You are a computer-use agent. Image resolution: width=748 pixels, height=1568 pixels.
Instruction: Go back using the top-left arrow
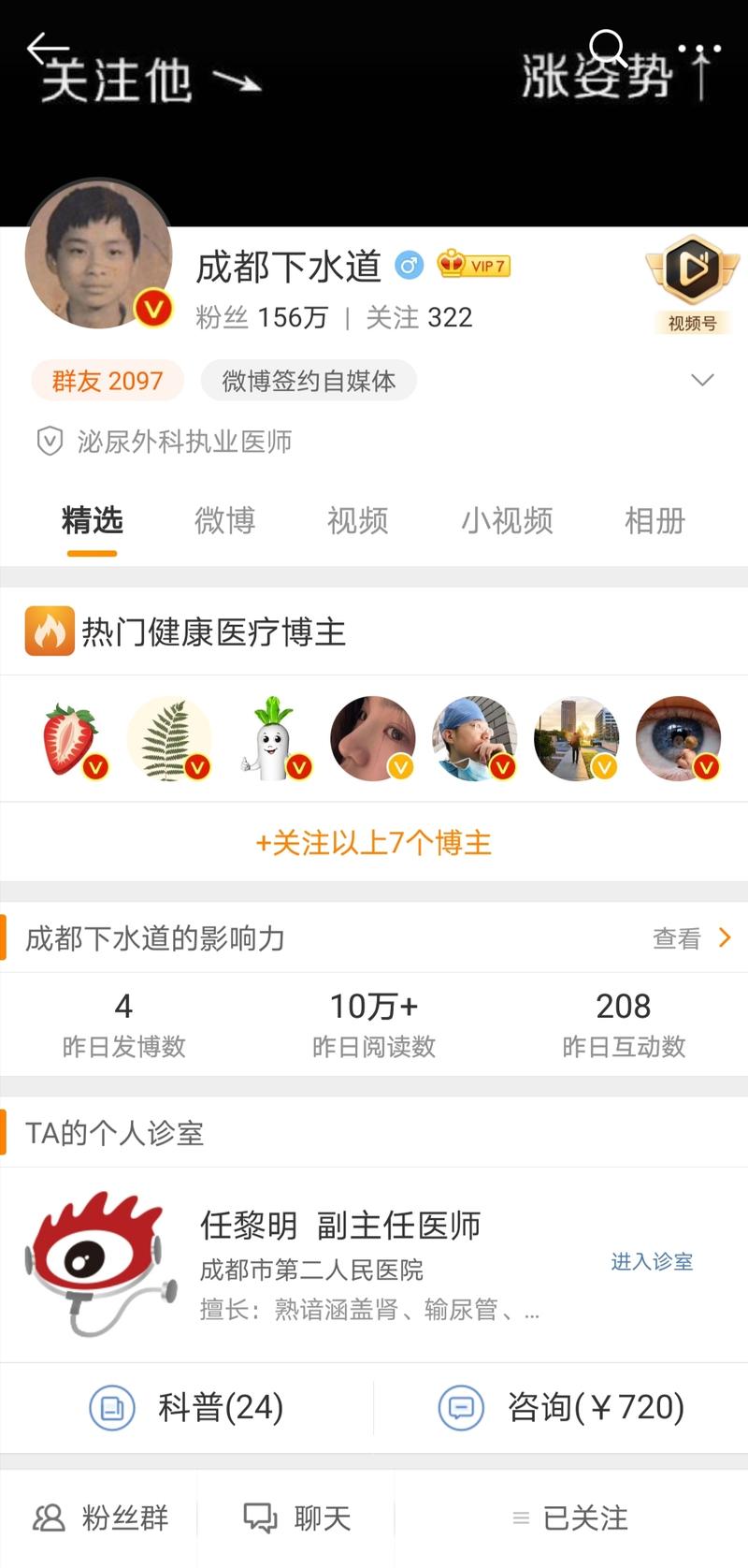45,49
